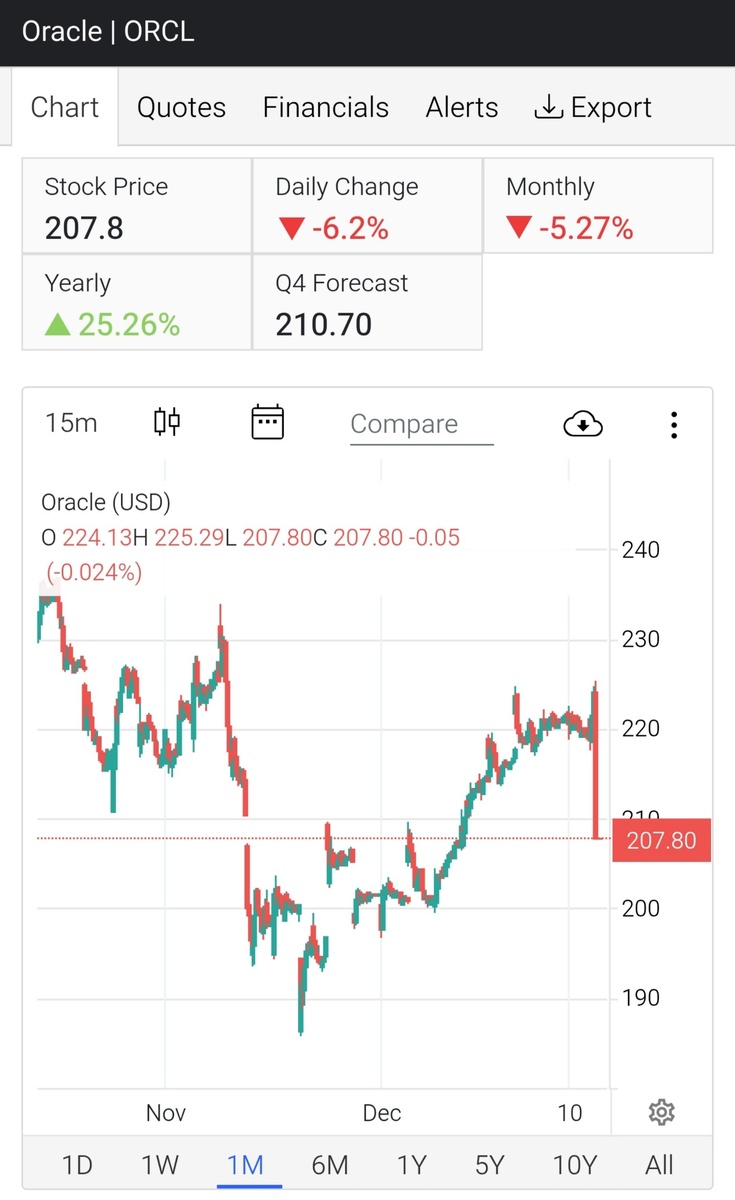Tap the Compare input field

click(x=421, y=424)
